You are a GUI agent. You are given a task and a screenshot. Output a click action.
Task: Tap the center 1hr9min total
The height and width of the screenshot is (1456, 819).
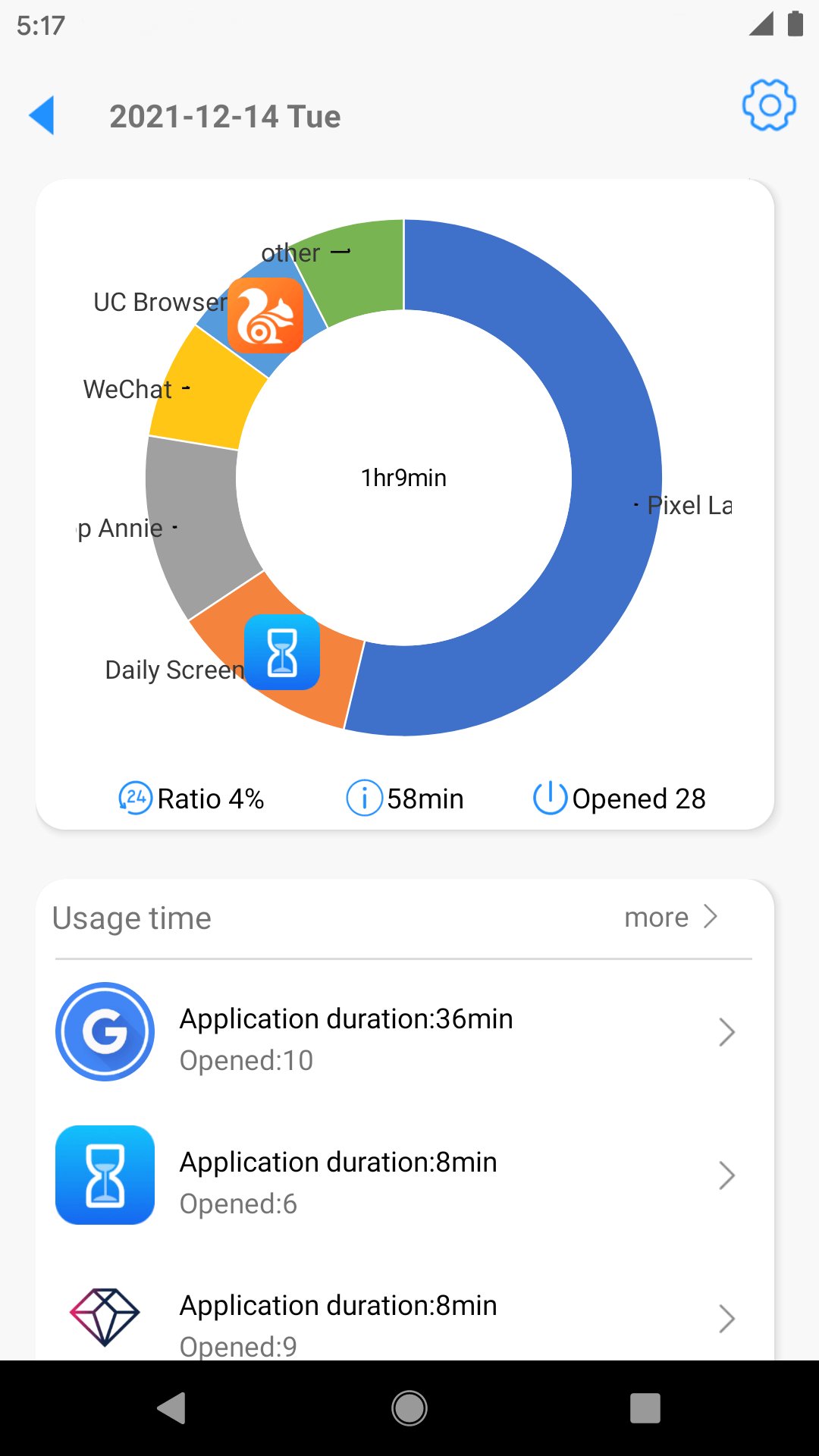(x=404, y=478)
